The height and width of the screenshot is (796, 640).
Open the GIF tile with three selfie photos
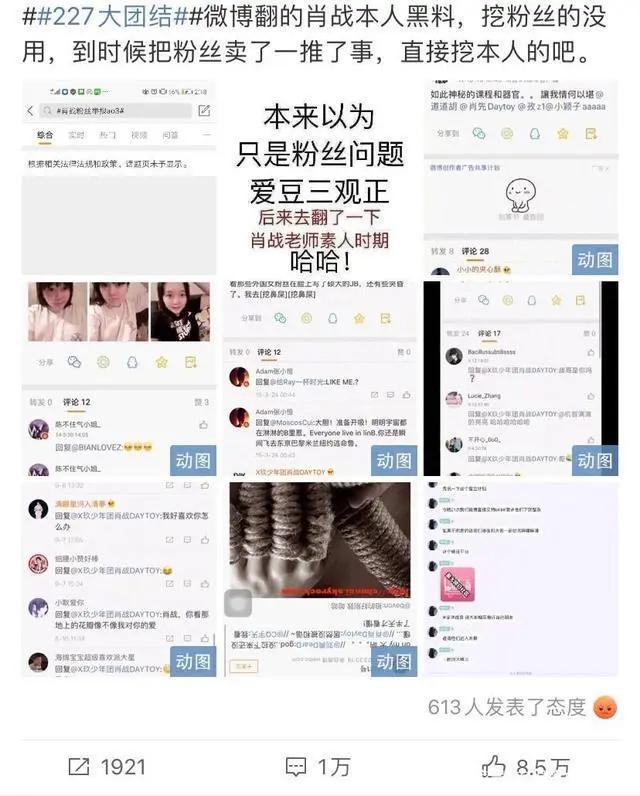[119, 378]
